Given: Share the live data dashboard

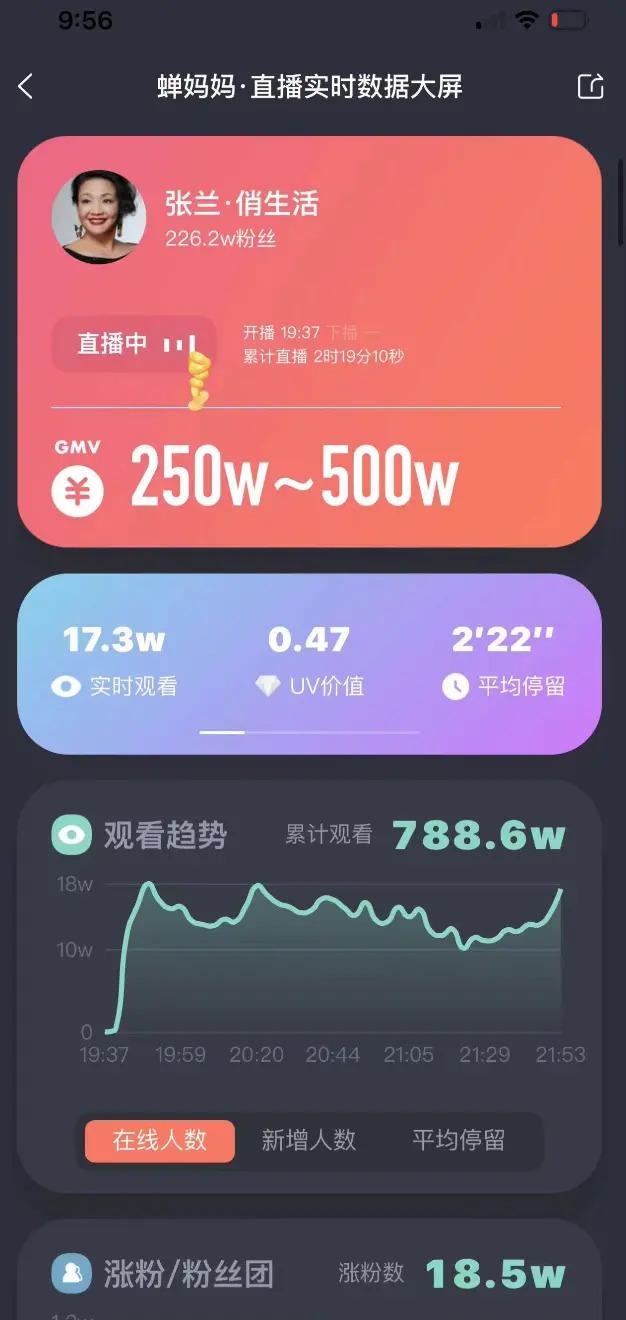Looking at the screenshot, I should pyautogui.click(x=591, y=87).
